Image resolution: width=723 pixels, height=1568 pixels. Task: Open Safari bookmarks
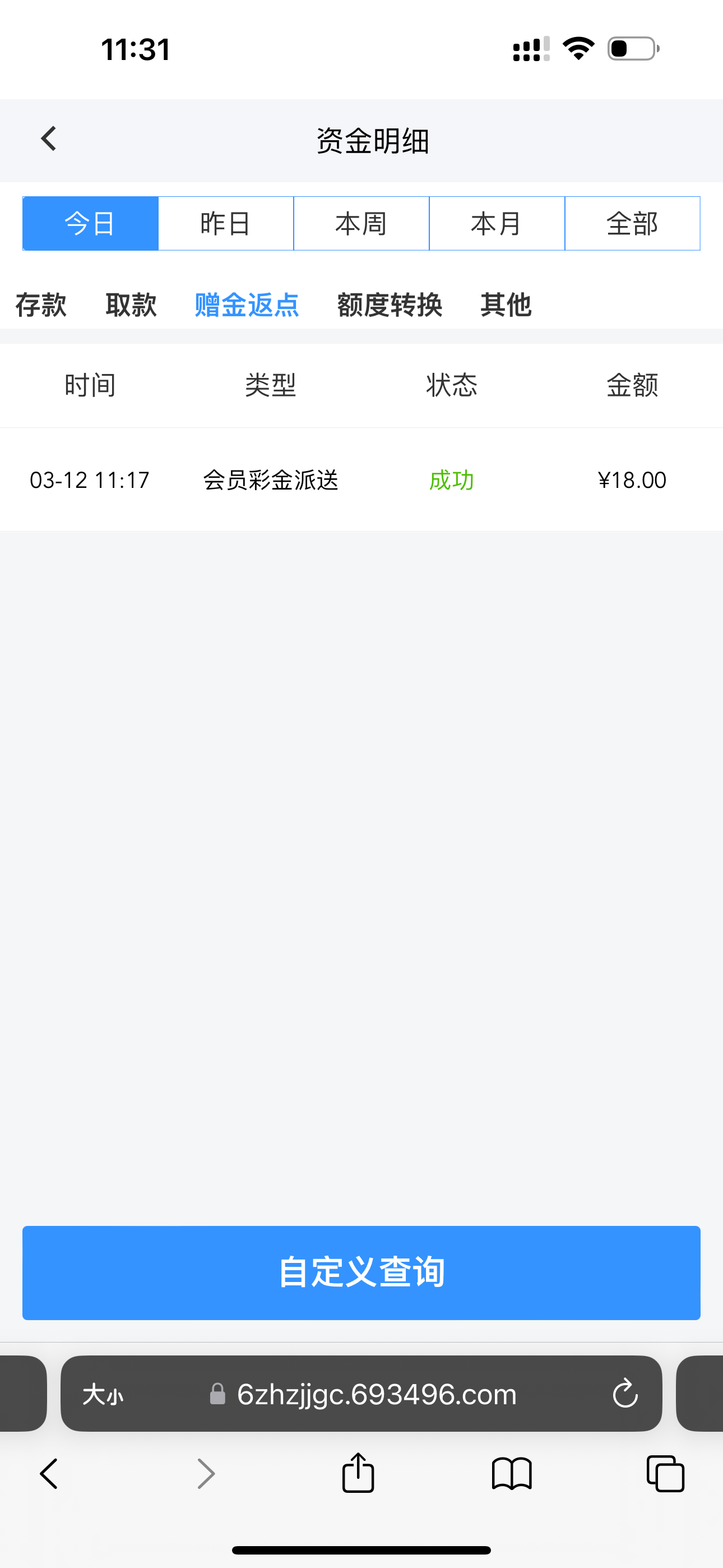coord(512,1474)
